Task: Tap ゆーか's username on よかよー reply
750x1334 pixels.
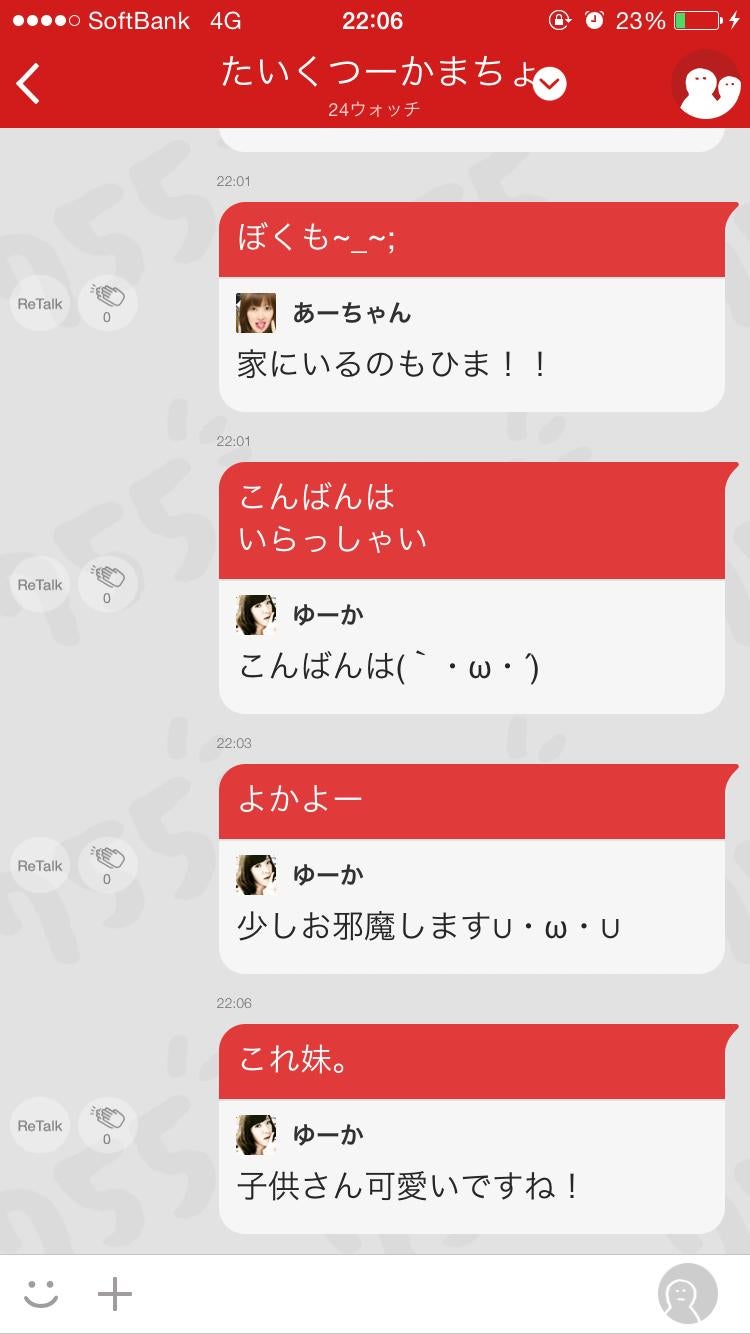Action: [328, 872]
